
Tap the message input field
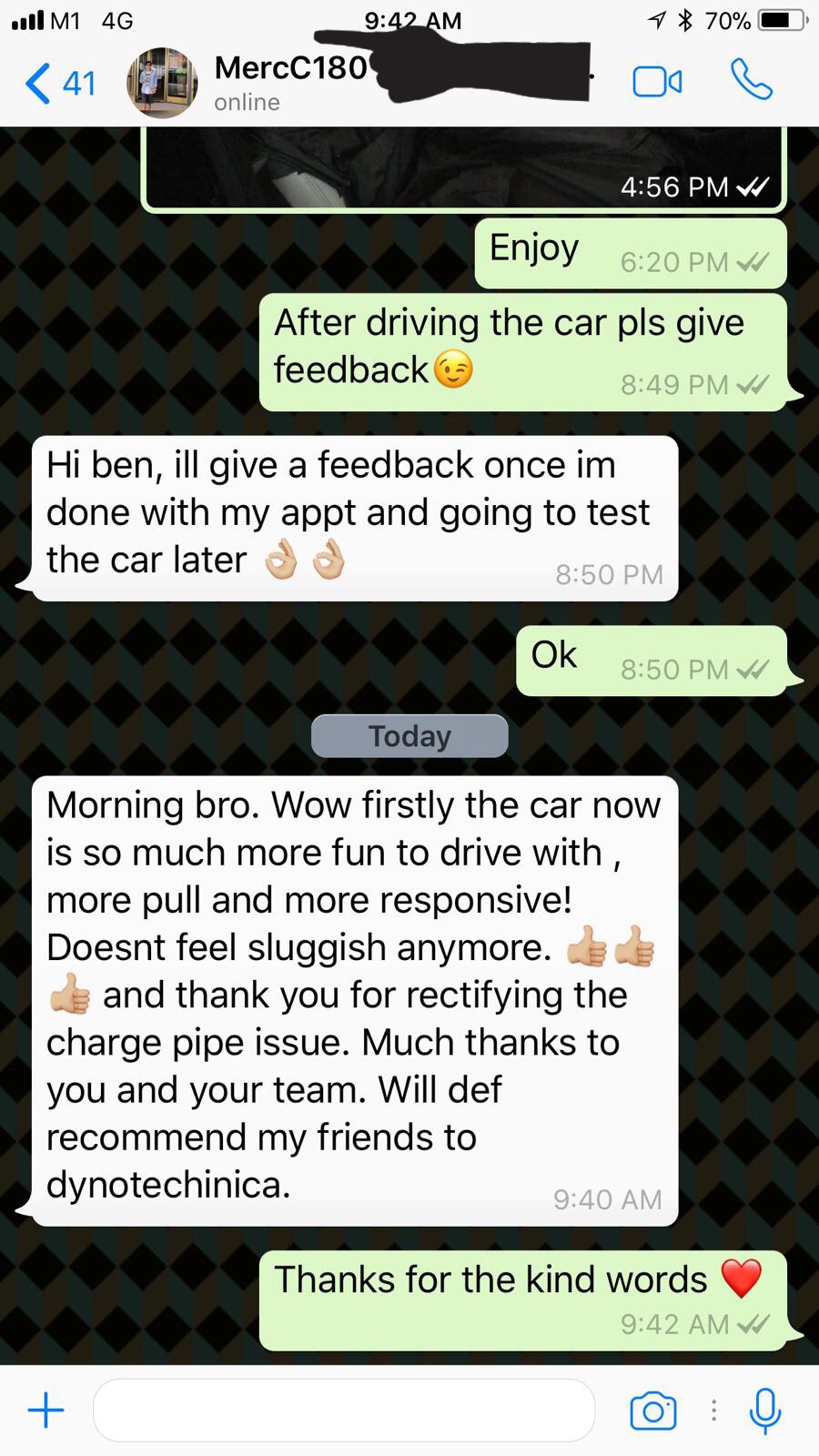tap(344, 1410)
